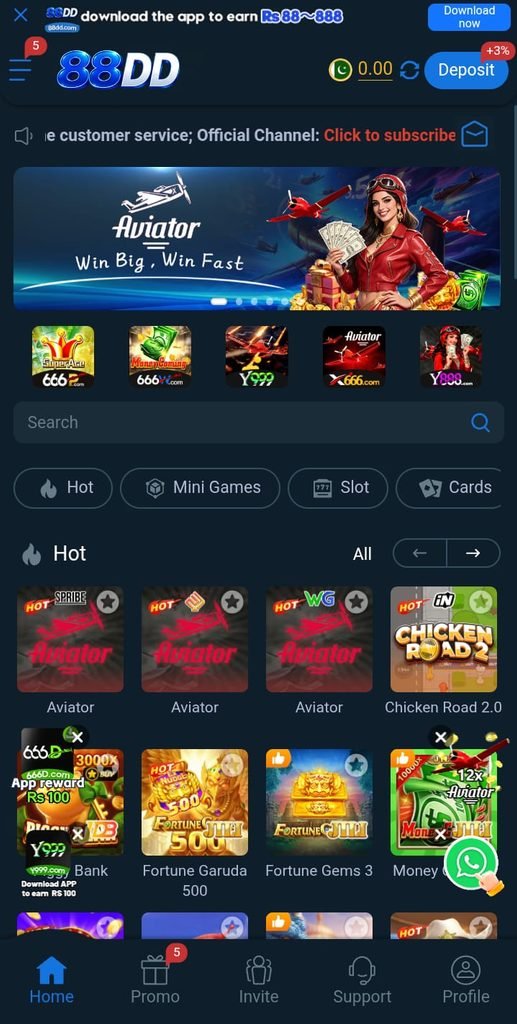Tap the Download now button
This screenshot has height=1024, width=517.
(x=469, y=17)
